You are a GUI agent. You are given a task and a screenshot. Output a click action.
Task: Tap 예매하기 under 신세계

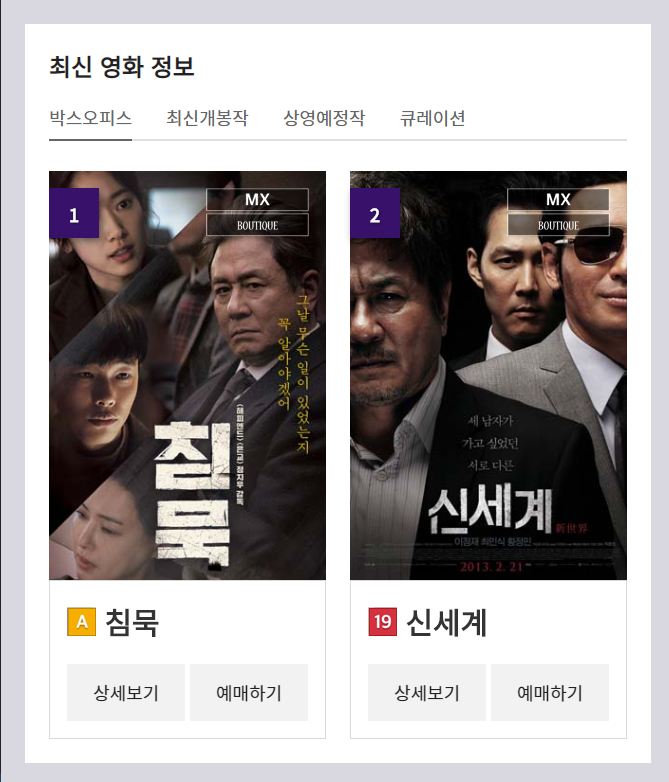[550, 692]
